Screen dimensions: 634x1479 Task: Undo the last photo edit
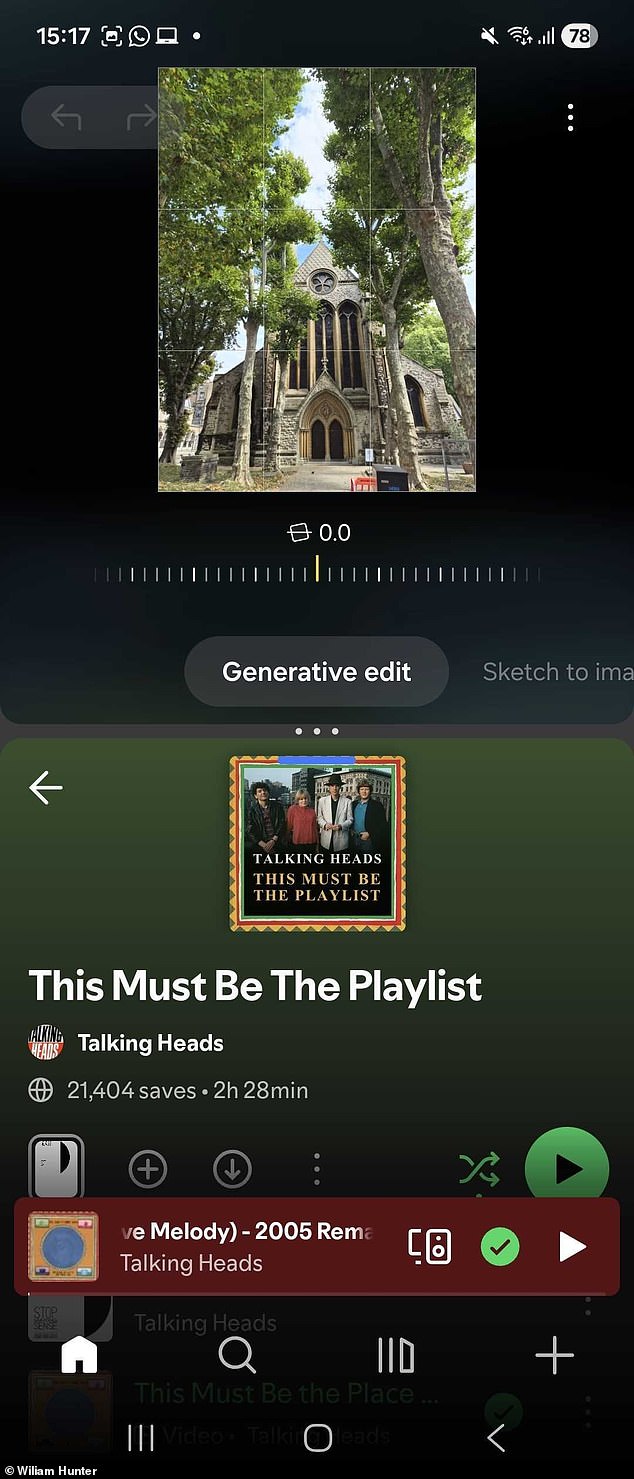[x=66, y=118]
